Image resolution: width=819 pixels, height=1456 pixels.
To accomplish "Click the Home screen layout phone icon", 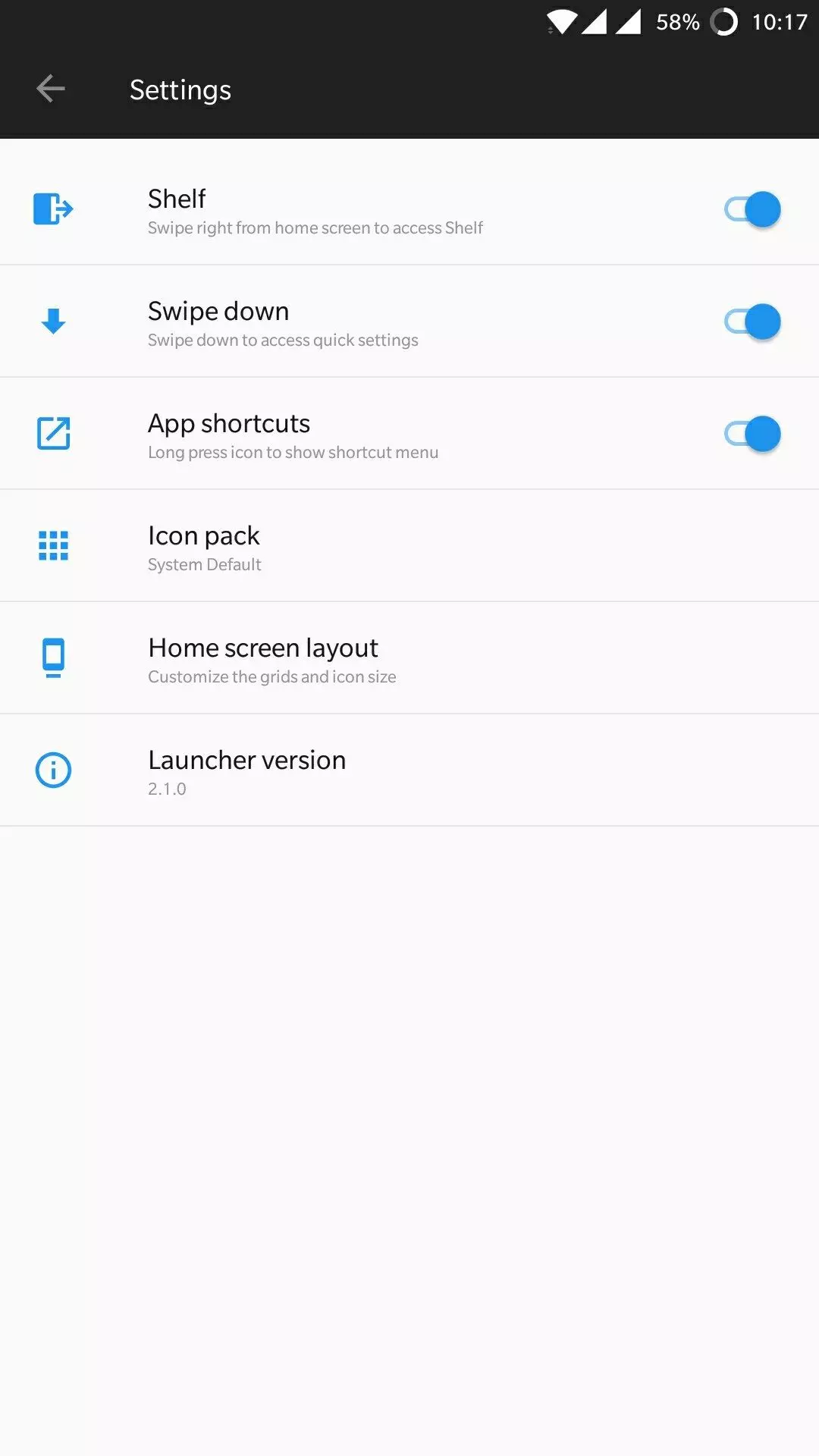I will click(52, 658).
